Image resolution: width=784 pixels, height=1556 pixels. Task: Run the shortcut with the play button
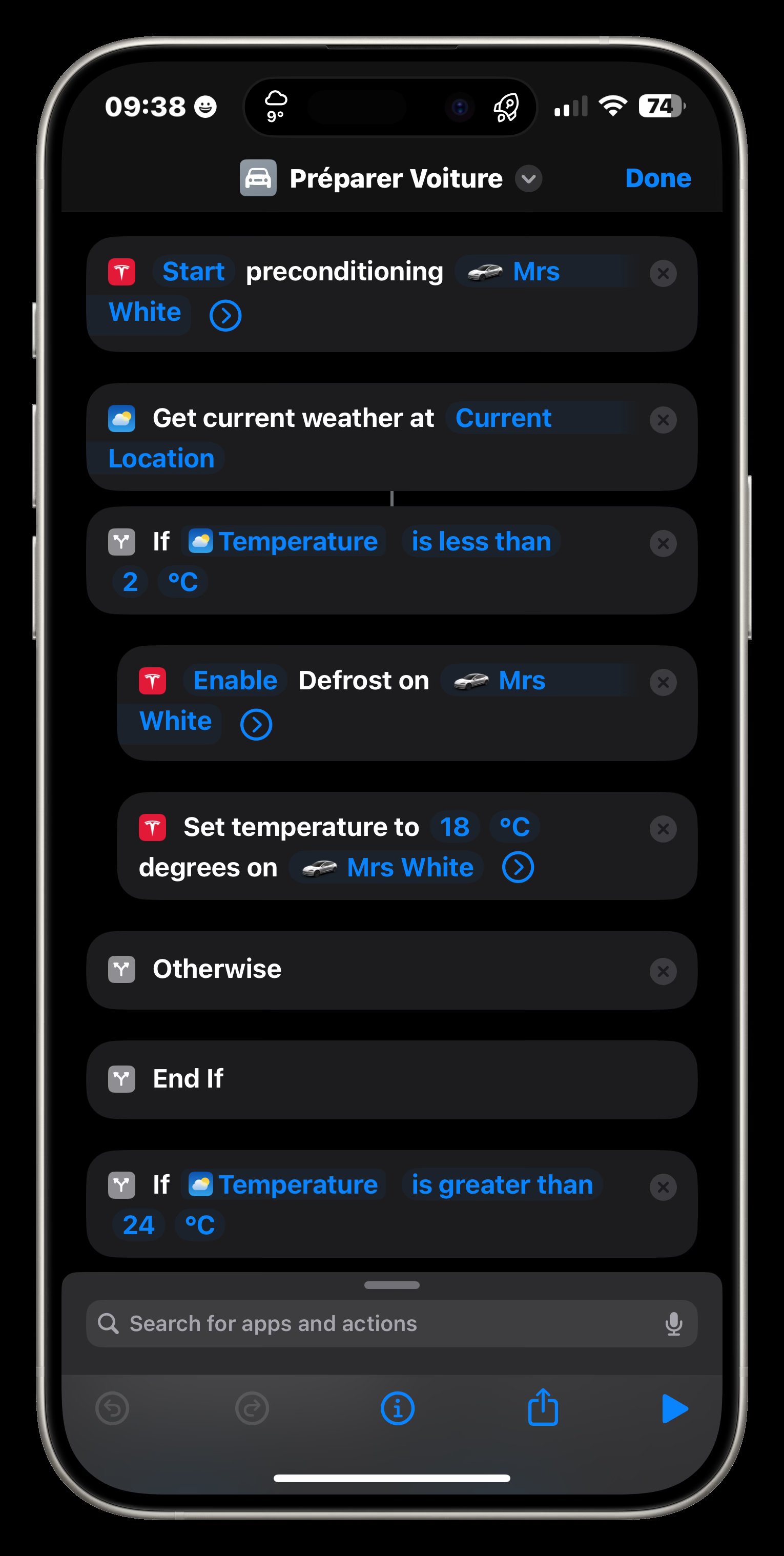674,1408
